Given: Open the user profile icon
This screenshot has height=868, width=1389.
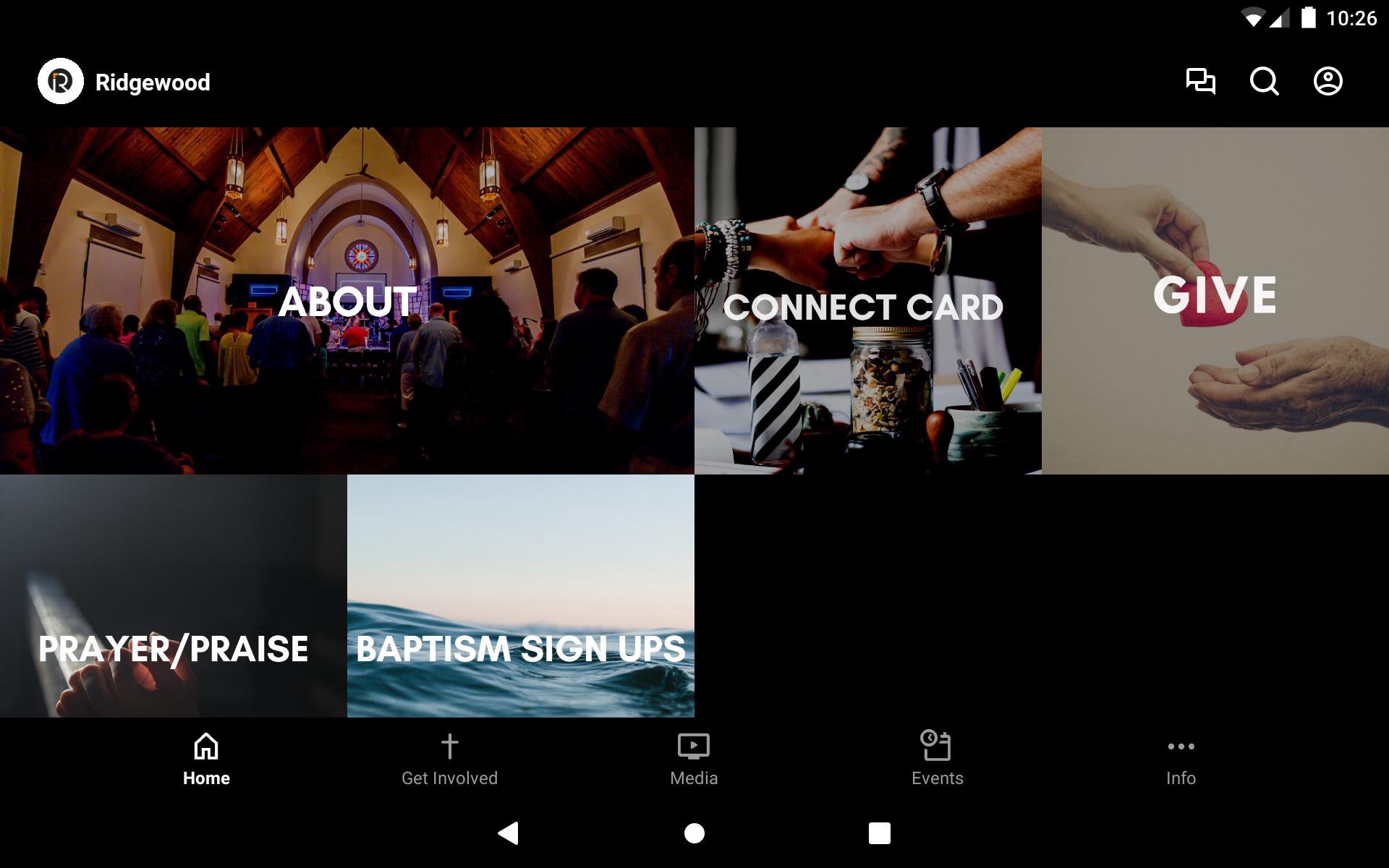Looking at the screenshot, I should click(x=1328, y=81).
